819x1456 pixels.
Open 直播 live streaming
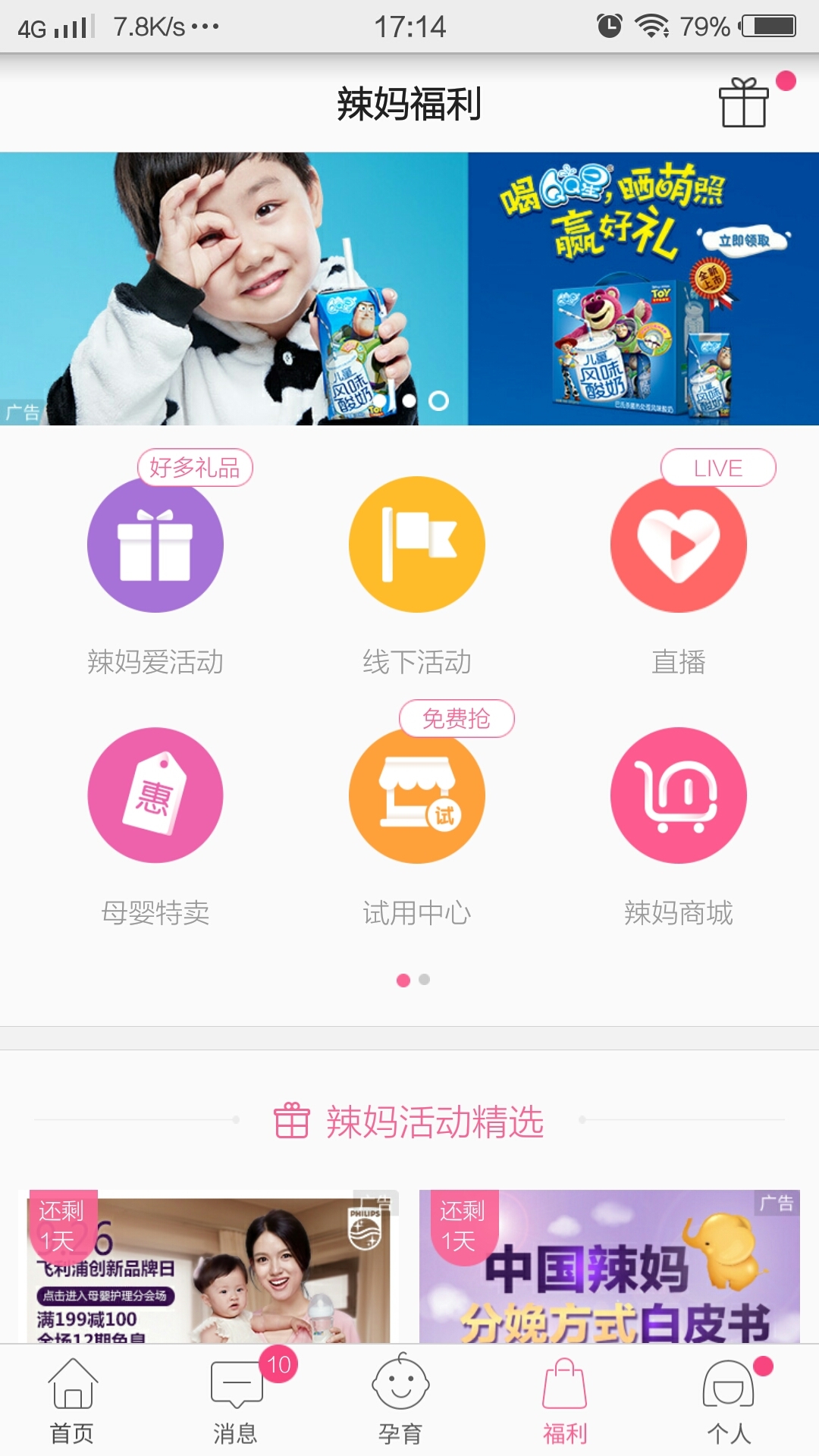678,544
